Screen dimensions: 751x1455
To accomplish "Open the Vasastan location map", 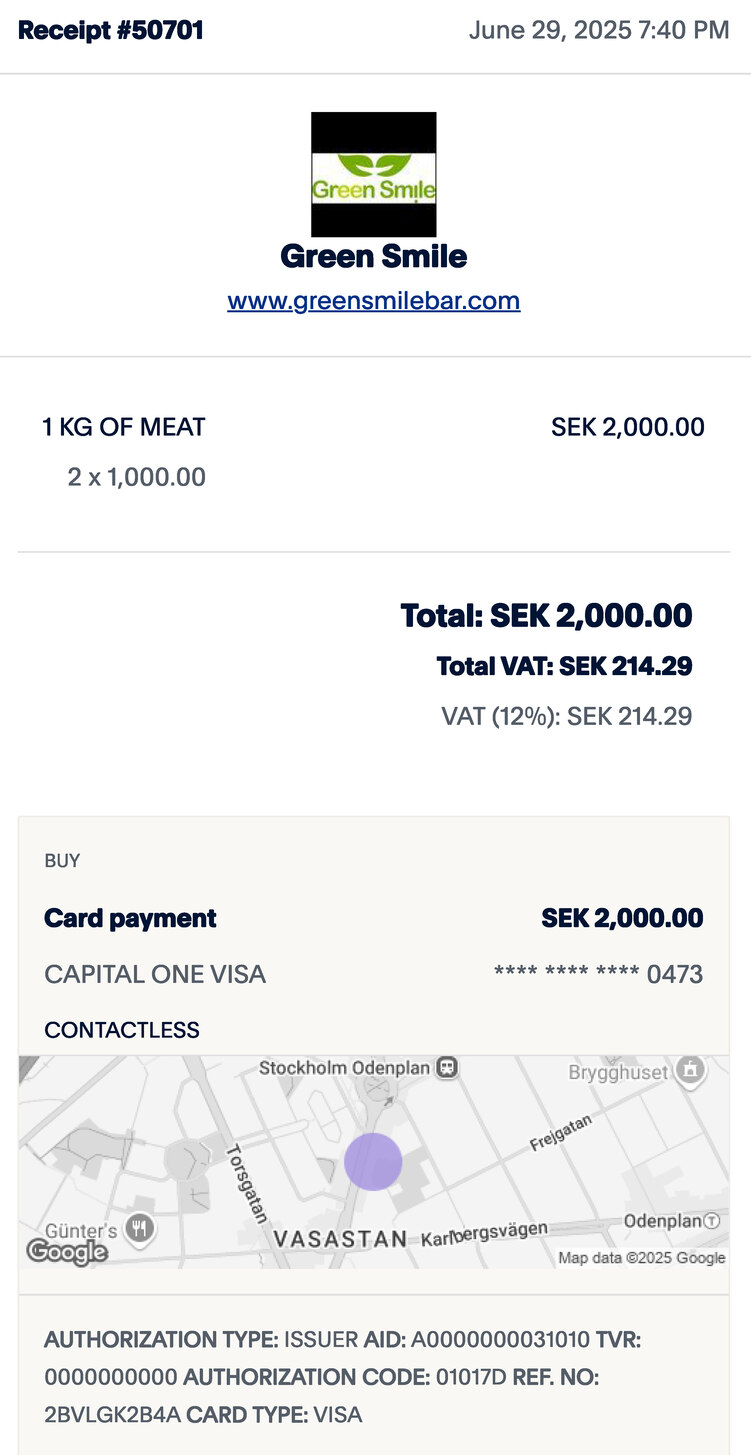I will pos(373,1162).
